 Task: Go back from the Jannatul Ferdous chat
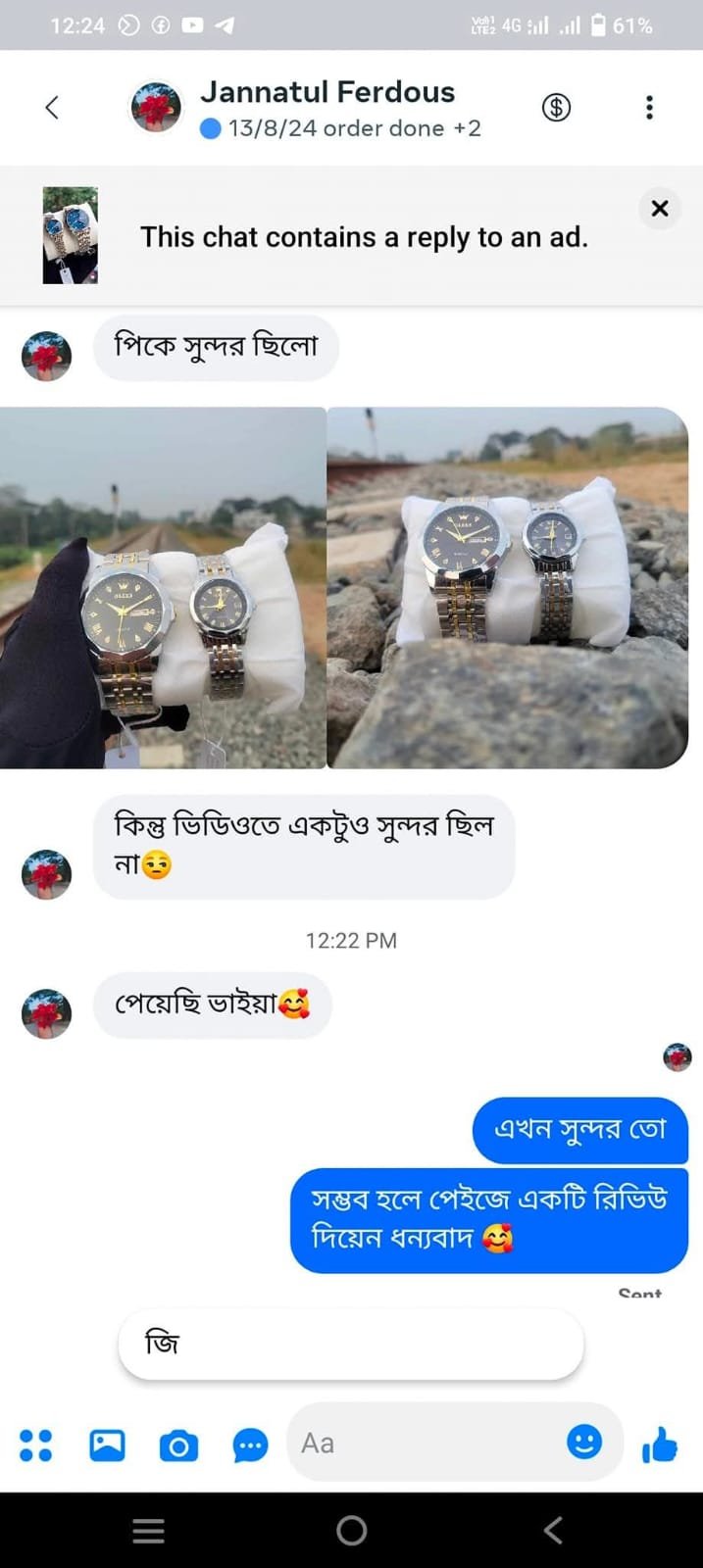pyautogui.click(x=52, y=108)
